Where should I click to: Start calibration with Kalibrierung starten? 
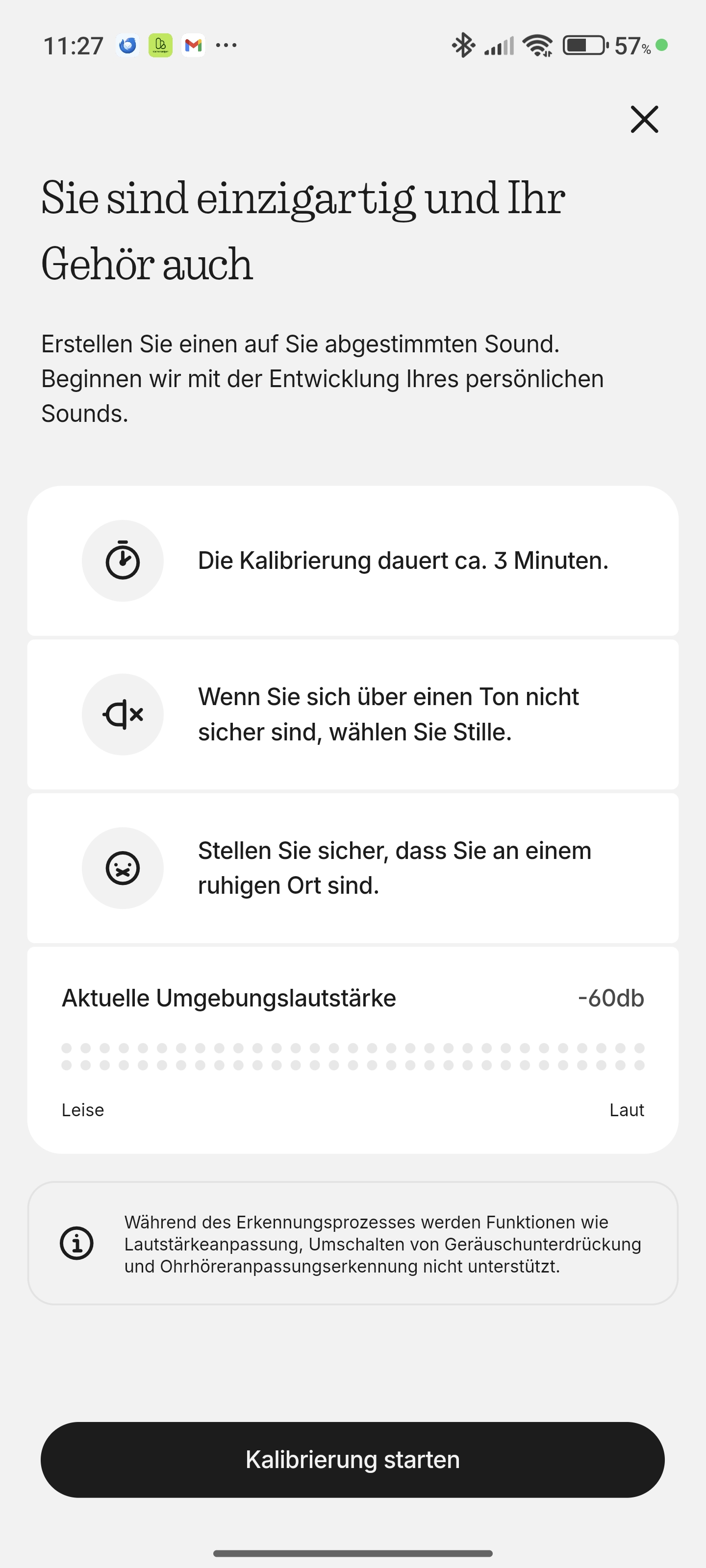pos(352,1459)
